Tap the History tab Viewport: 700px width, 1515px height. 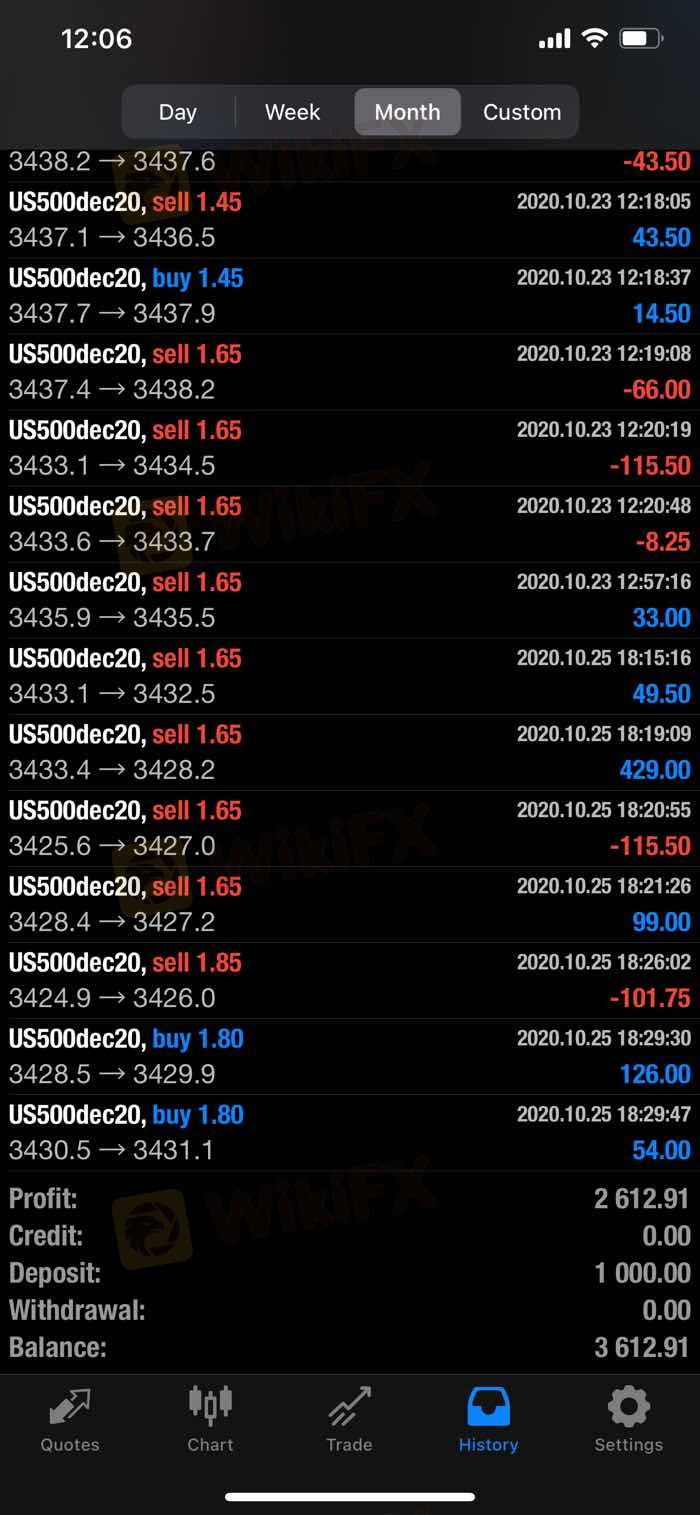pyautogui.click(x=488, y=1419)
